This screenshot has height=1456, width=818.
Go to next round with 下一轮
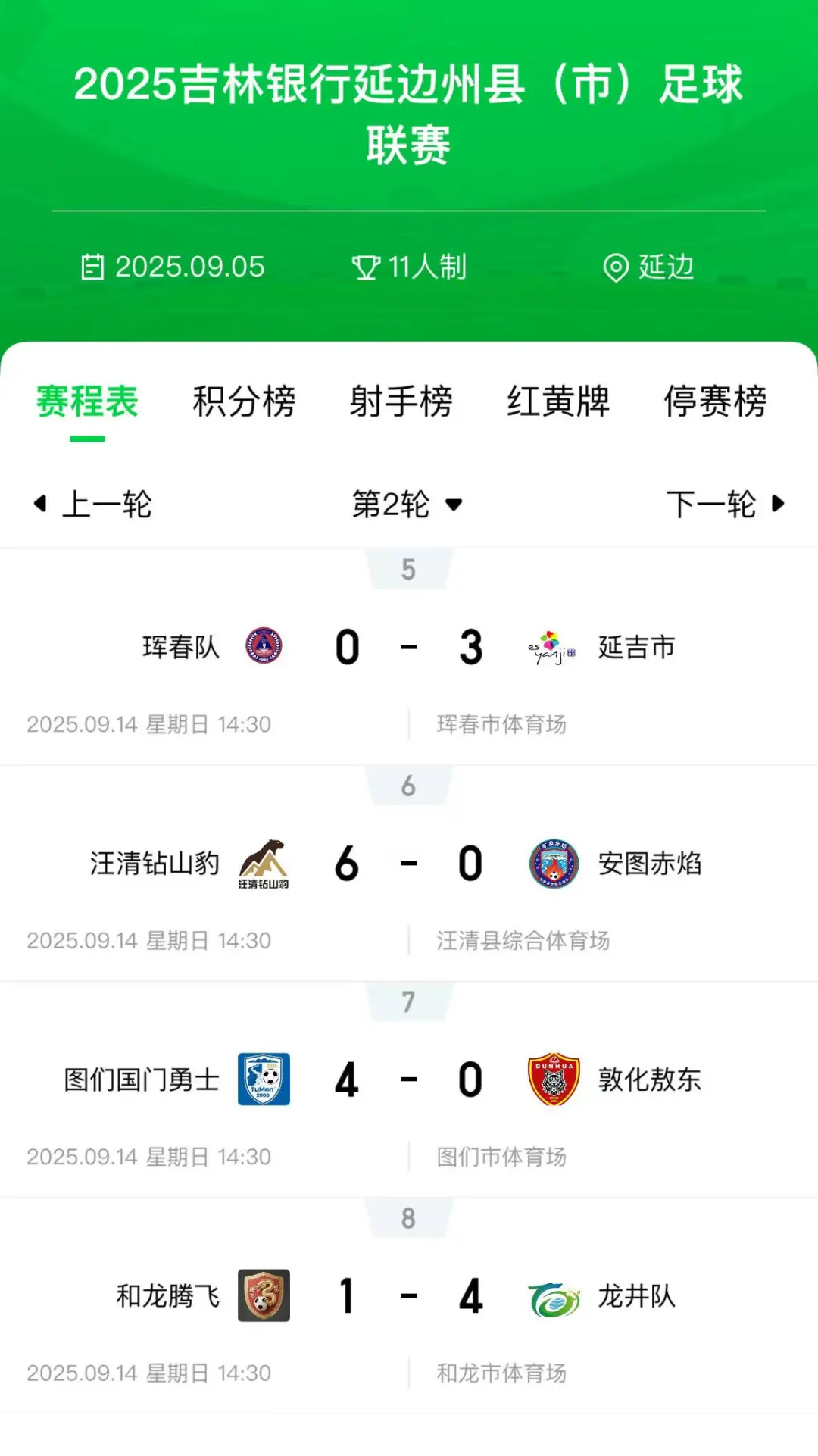[726, 504]
